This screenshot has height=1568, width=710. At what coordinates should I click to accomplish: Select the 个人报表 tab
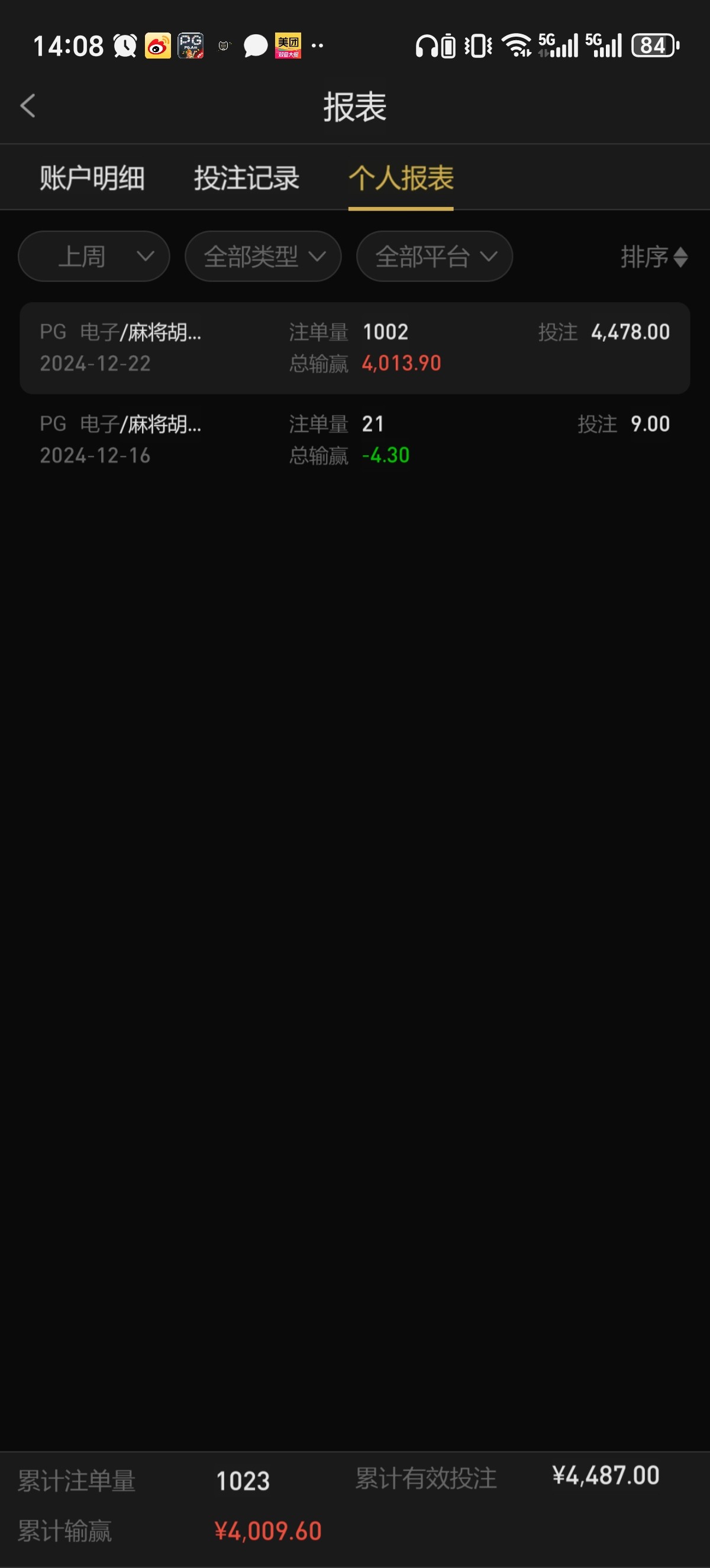pos(401,179)
